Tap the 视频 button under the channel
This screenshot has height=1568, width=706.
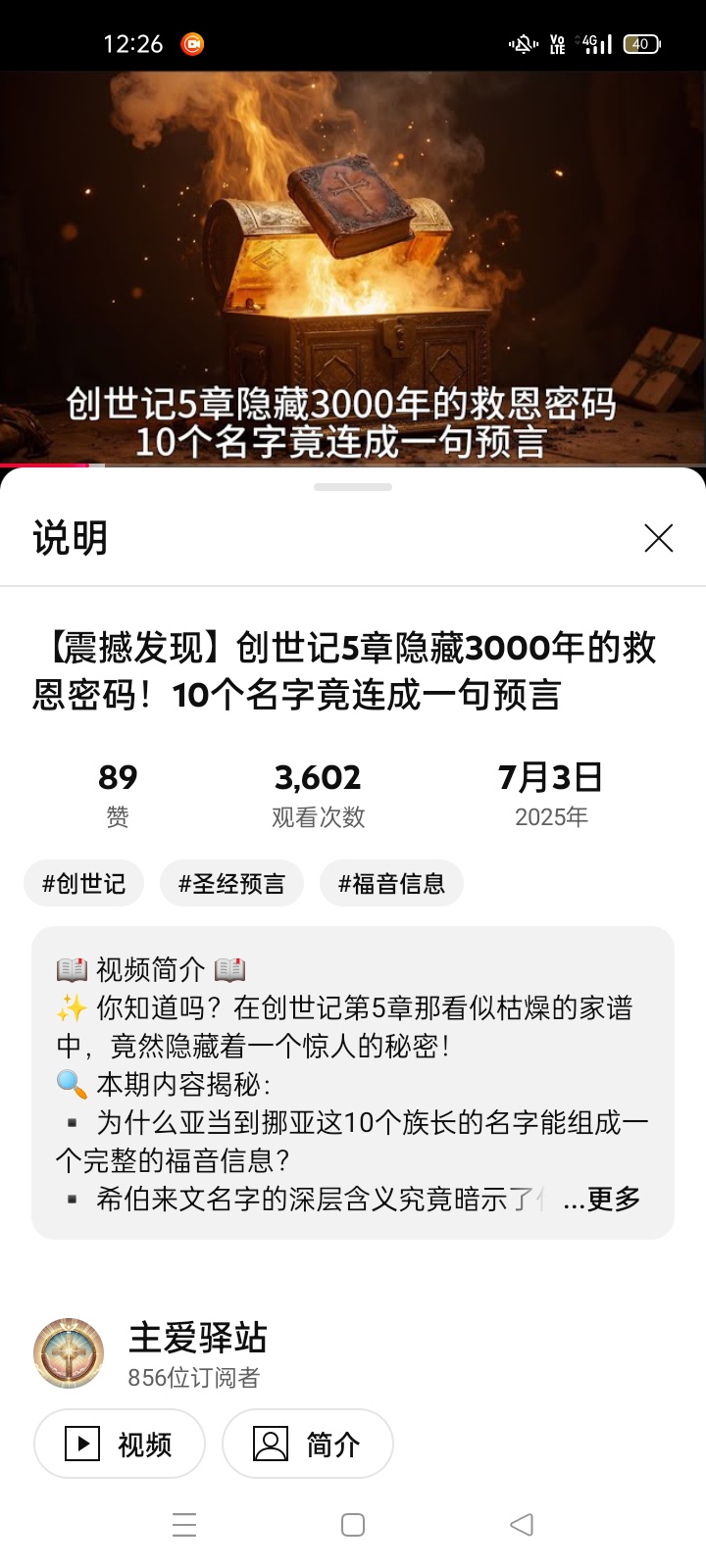120,1444
